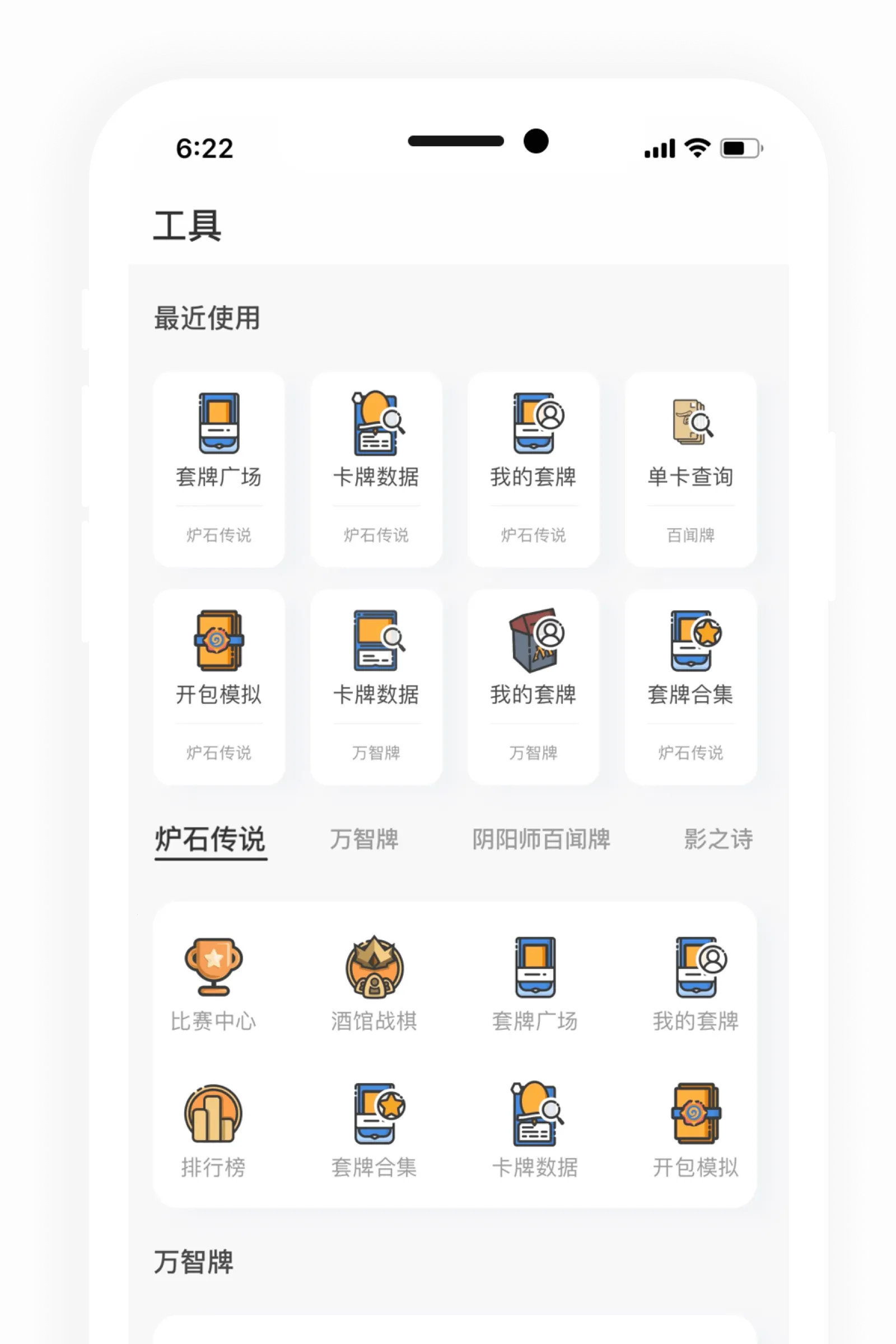Open the 套牌合集 card under 最近使用

(690, 685)
